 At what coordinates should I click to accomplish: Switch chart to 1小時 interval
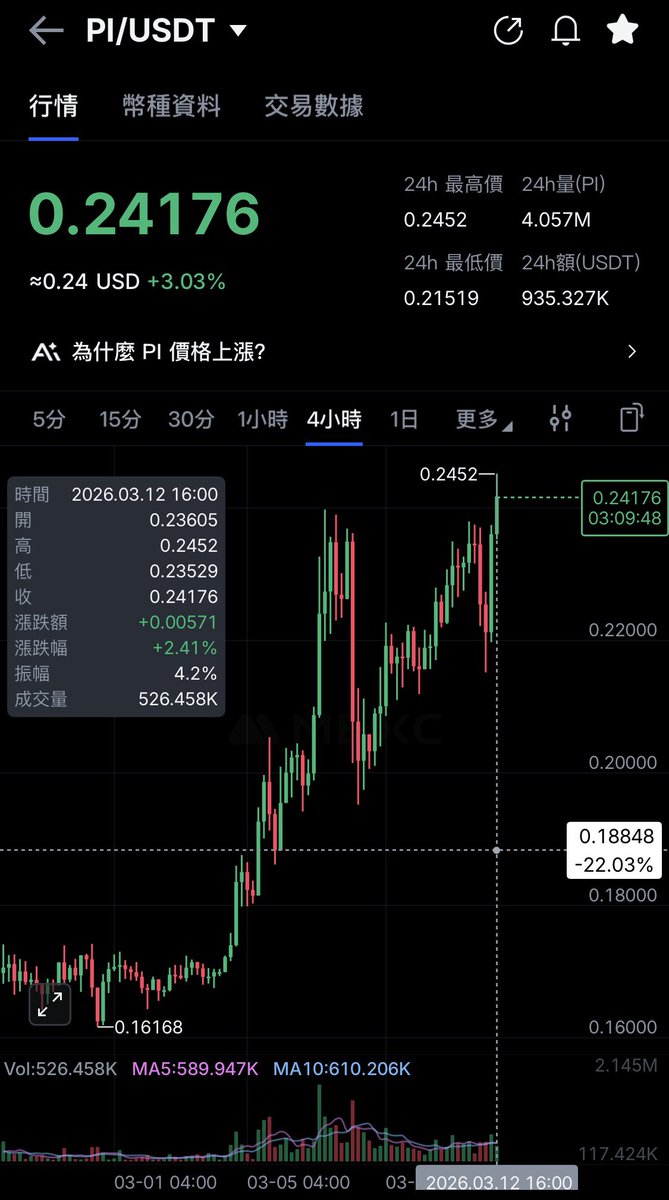[262, 419]
